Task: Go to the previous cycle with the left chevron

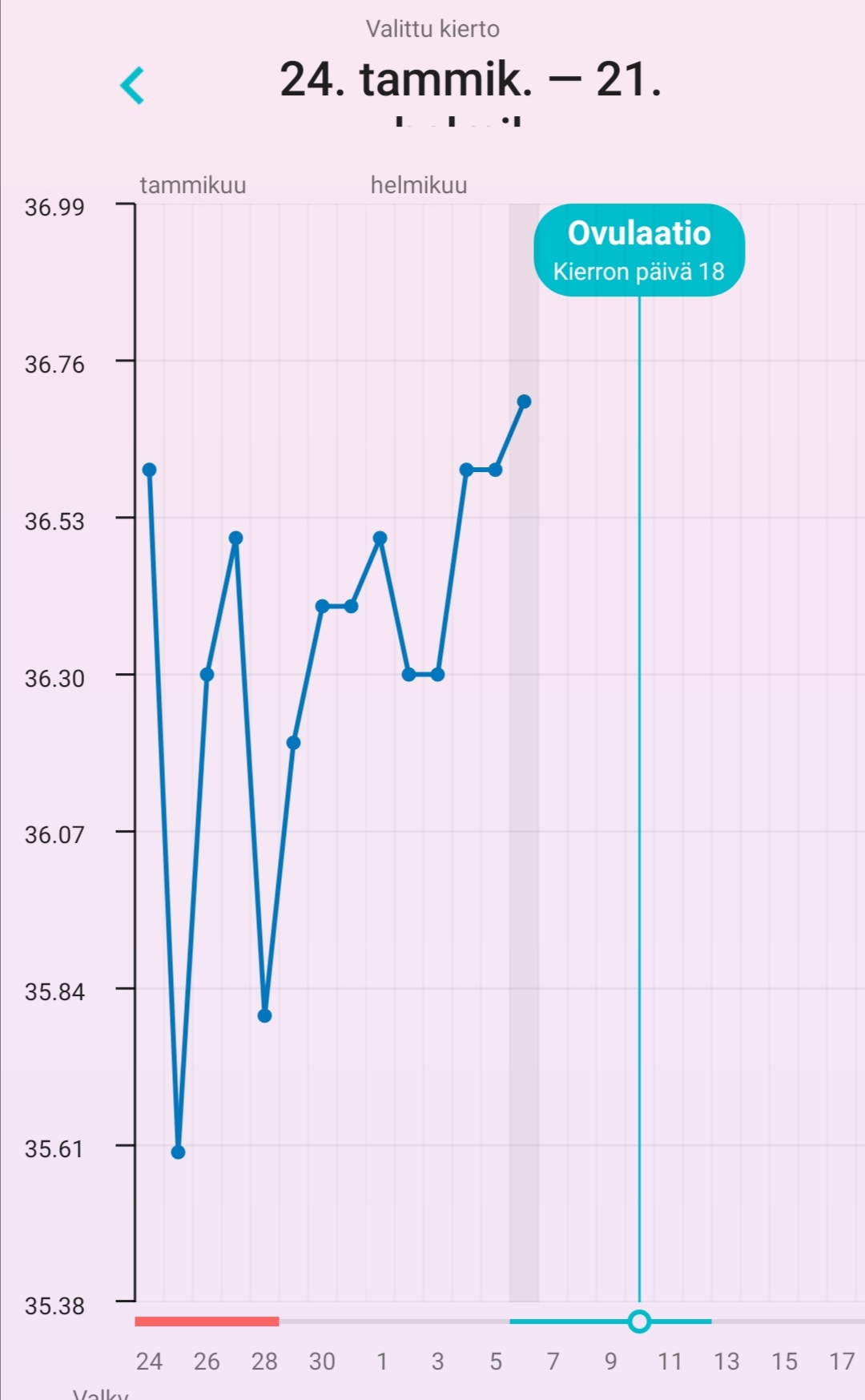Action: click(132, 85)
